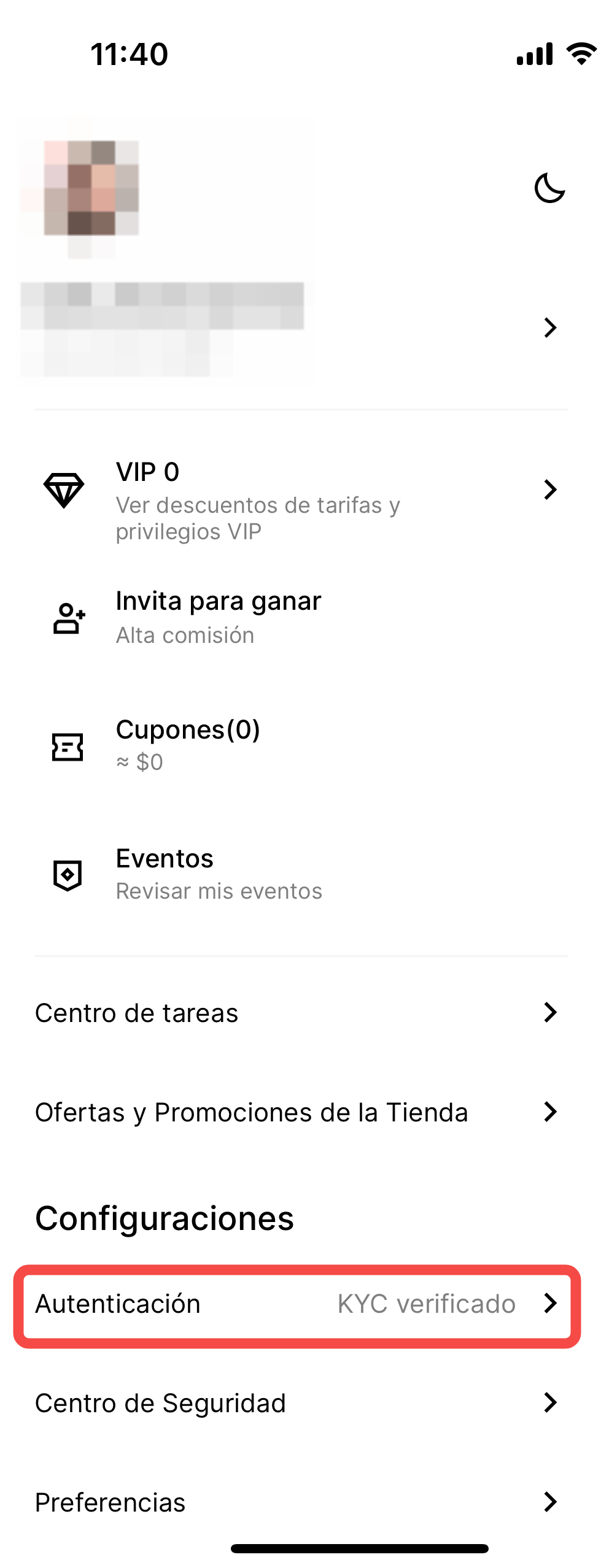601x1568 pixels.
Task: Select the Eventos shield icon
Action: pyautogui.click(x=68, y=875)
